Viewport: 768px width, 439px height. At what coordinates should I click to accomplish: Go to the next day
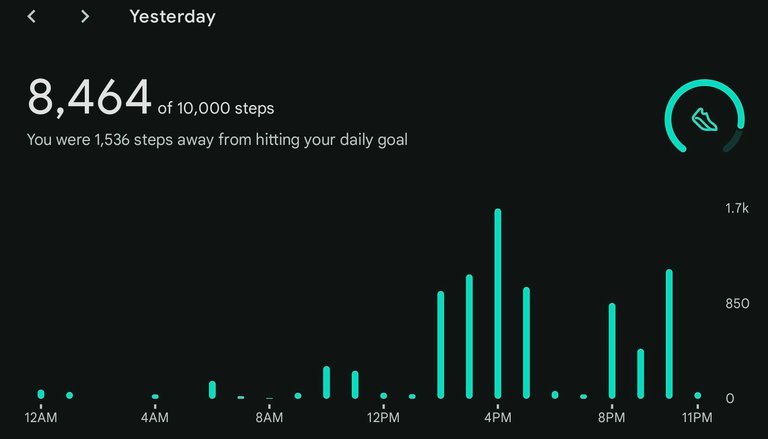pos(85,17)
